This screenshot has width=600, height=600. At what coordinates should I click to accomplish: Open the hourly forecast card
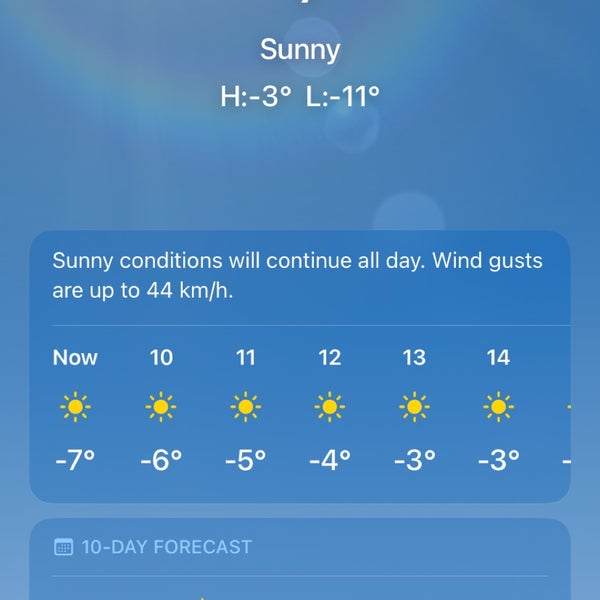300,410
